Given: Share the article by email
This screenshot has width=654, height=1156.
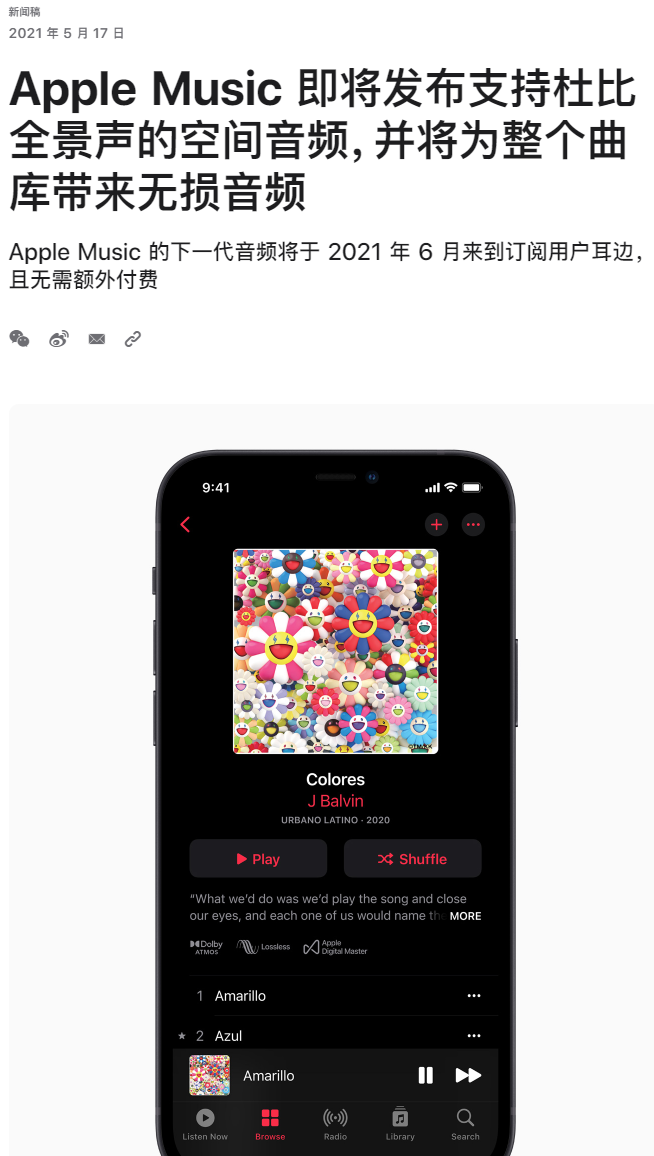Looking at the screenshot, I should pos(96,339).
